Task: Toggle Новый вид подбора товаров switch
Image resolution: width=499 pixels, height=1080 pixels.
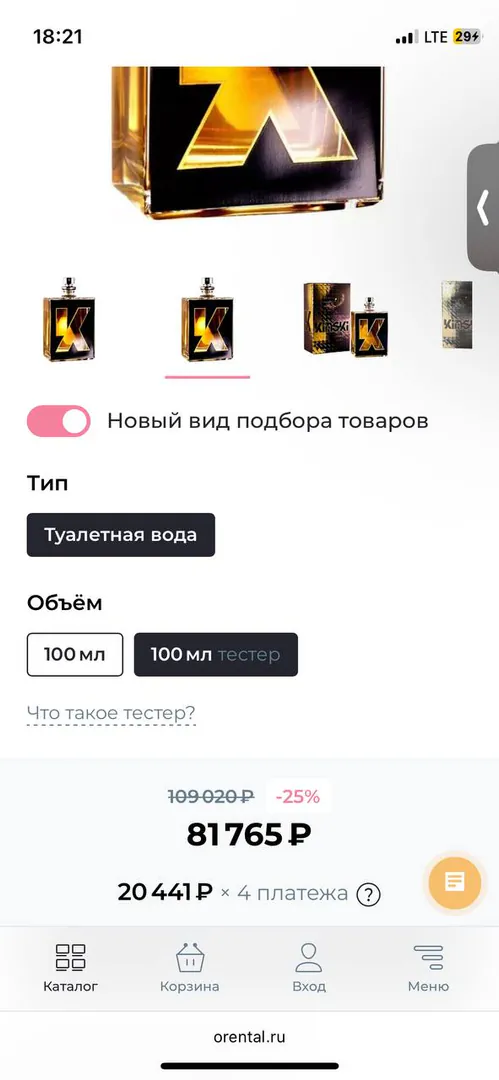Action: pos(59,421)
